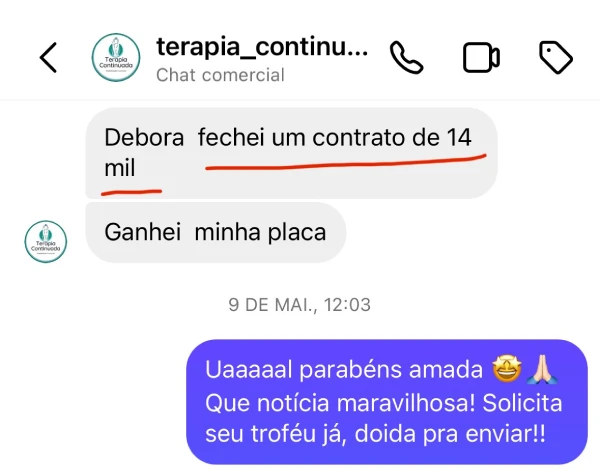Screen dimensions: 600x471
Task: Start a video call
Action: (x=482, y=58)
